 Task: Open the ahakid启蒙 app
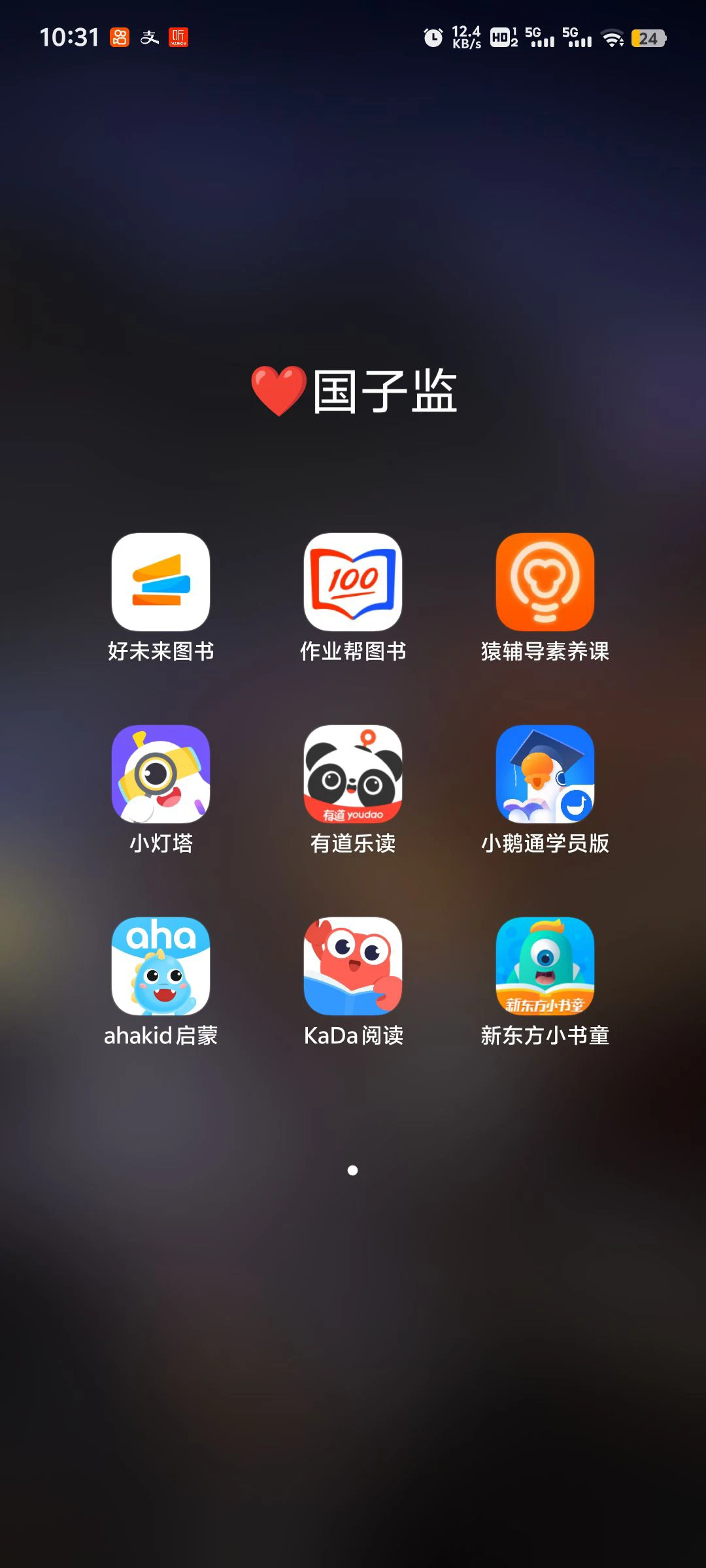pos(161,966)
